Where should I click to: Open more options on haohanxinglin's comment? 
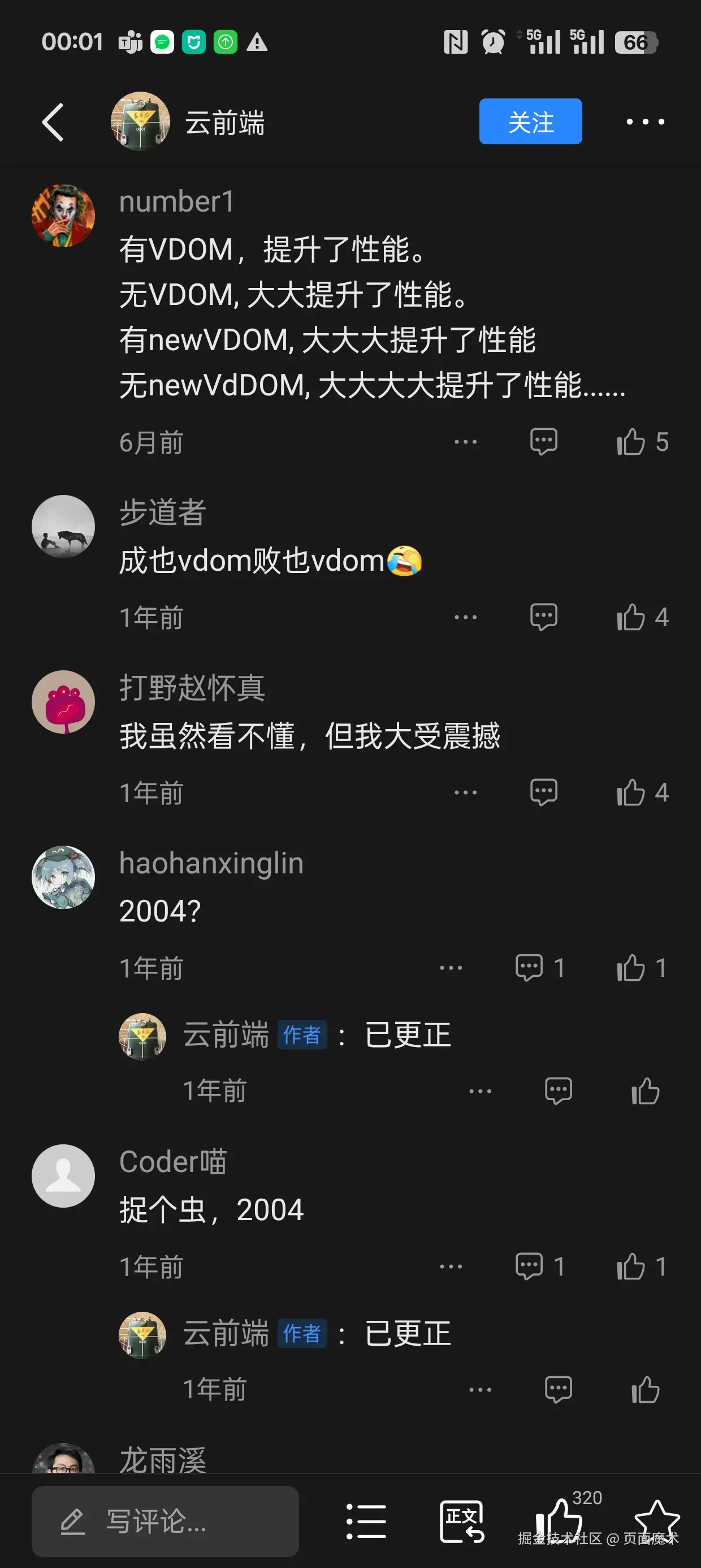click(x=449, y=967)
